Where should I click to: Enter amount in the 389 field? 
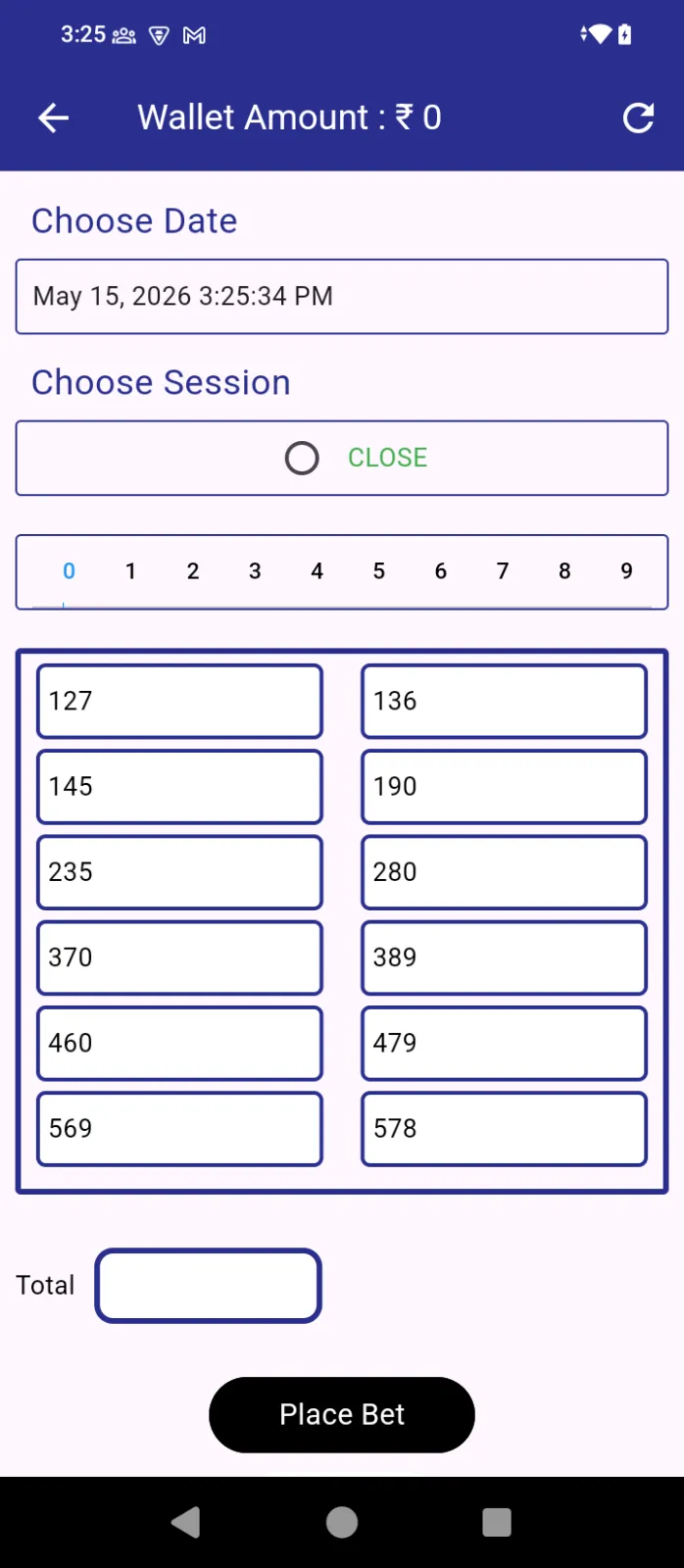tap(504, 957)
